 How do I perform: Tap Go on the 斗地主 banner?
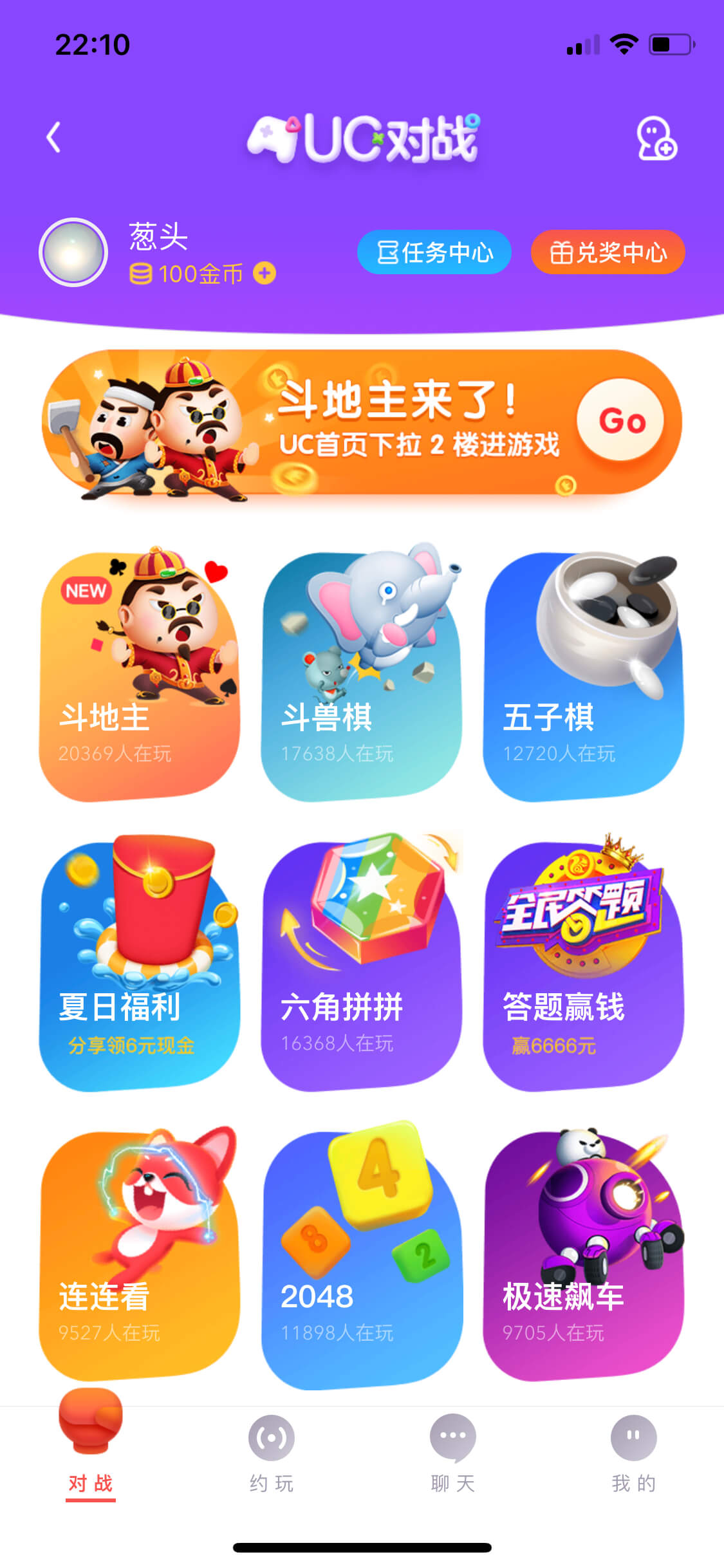point(621,420)
